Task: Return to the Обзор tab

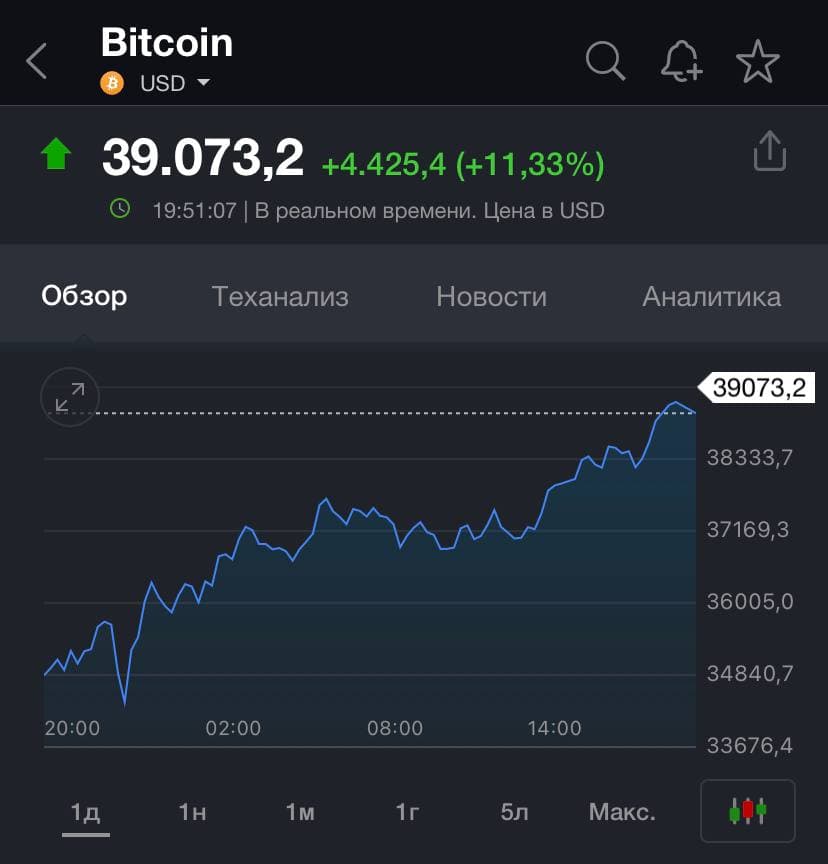Action: (83, 296)
